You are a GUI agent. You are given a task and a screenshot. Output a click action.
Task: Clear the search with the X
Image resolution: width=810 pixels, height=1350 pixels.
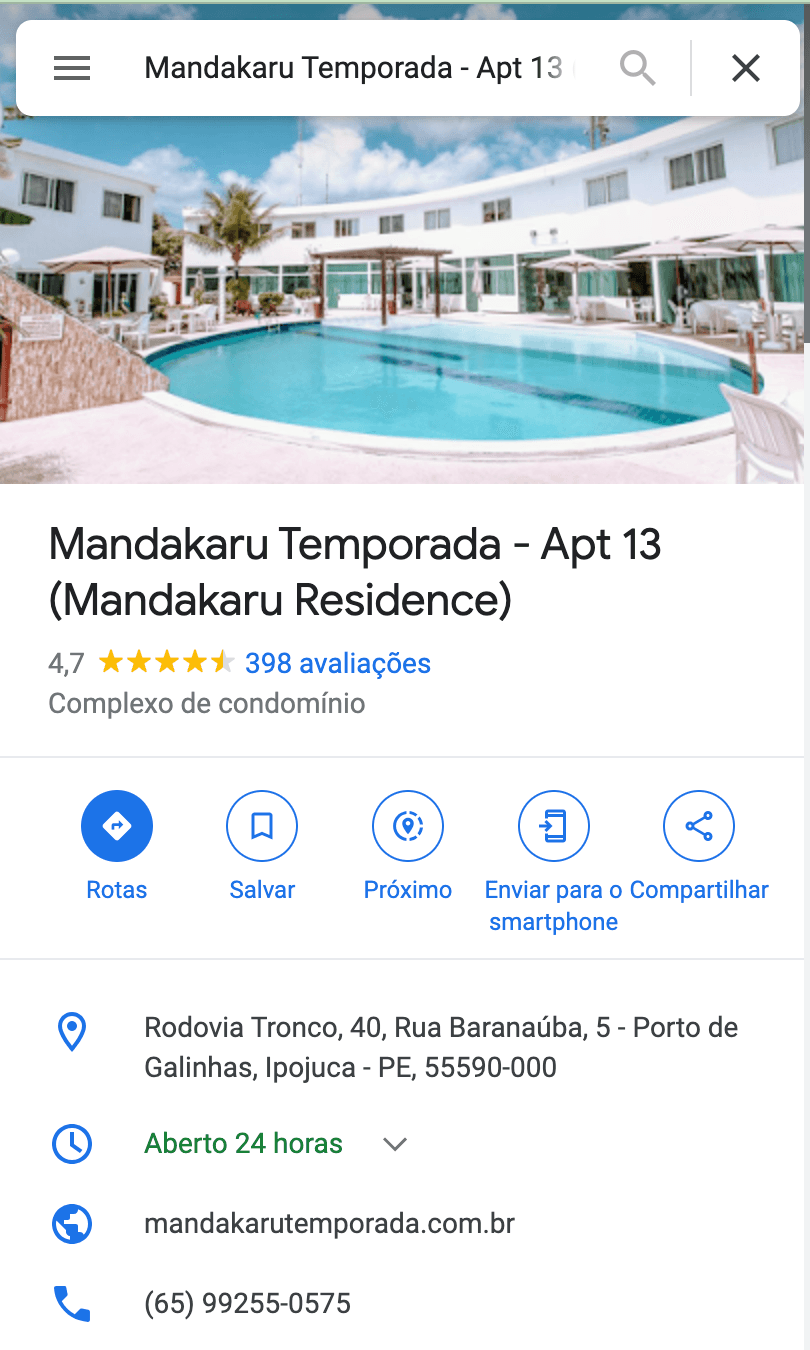(746, 68)
